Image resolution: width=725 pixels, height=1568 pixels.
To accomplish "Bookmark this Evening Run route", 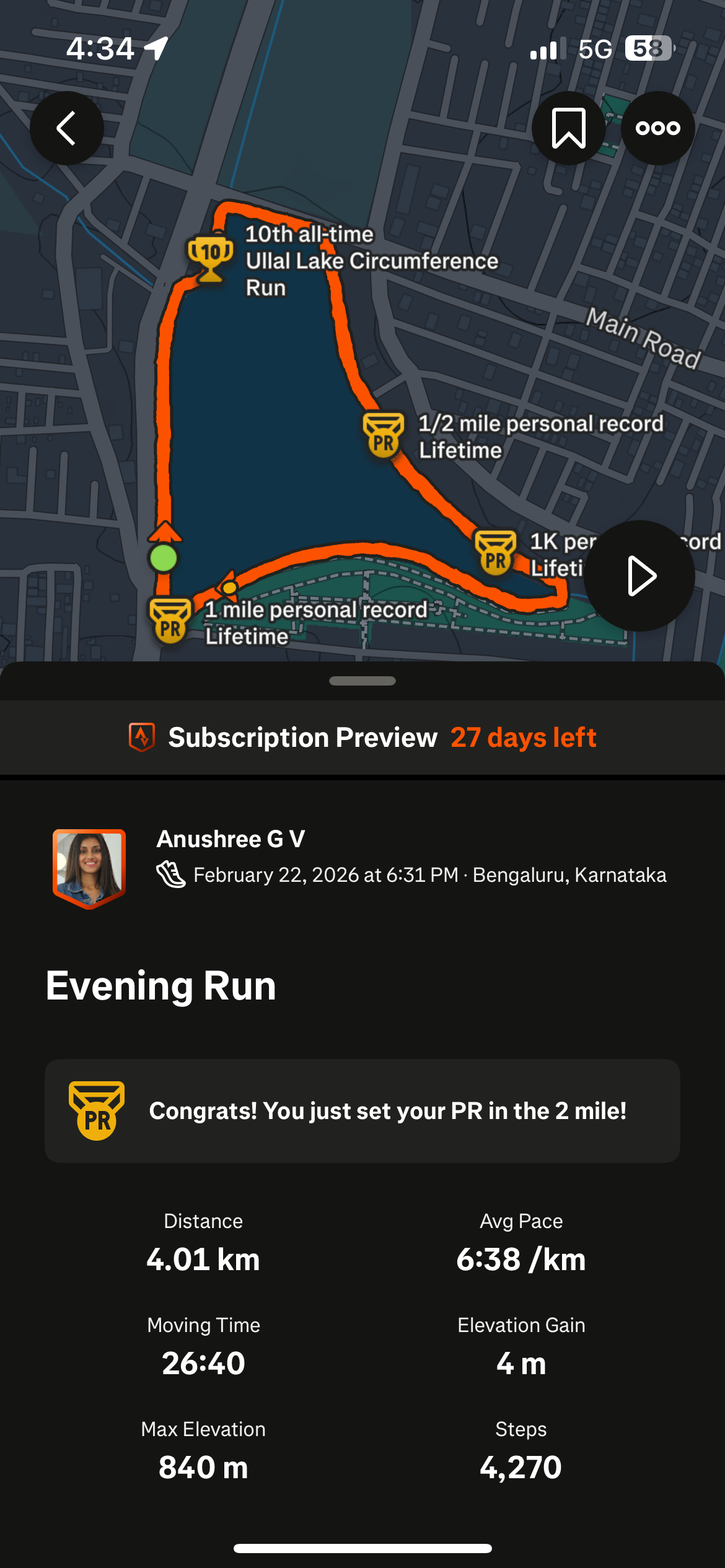I will [x=568, y=128].
